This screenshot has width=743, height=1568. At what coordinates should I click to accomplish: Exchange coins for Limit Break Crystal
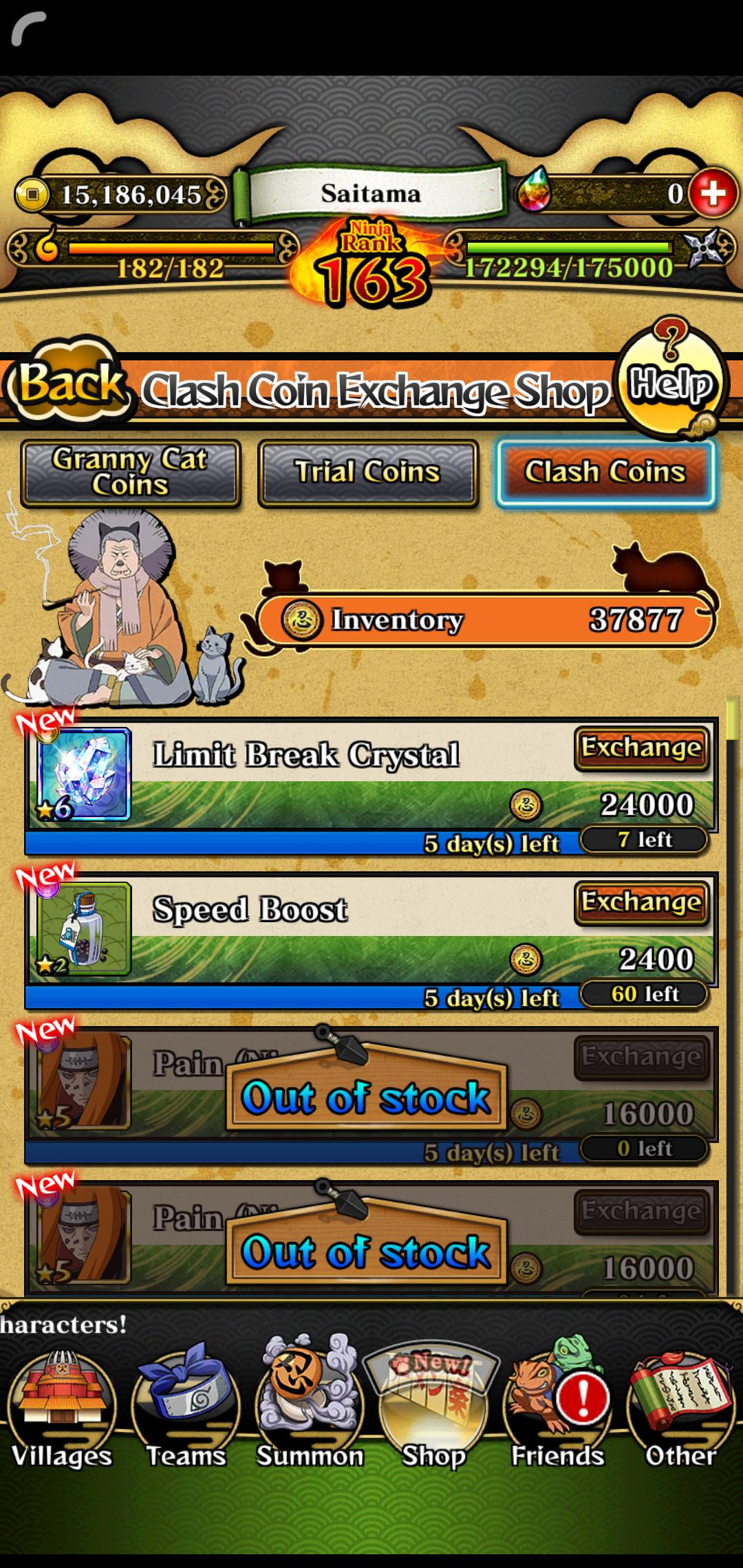tap(642, 748)
